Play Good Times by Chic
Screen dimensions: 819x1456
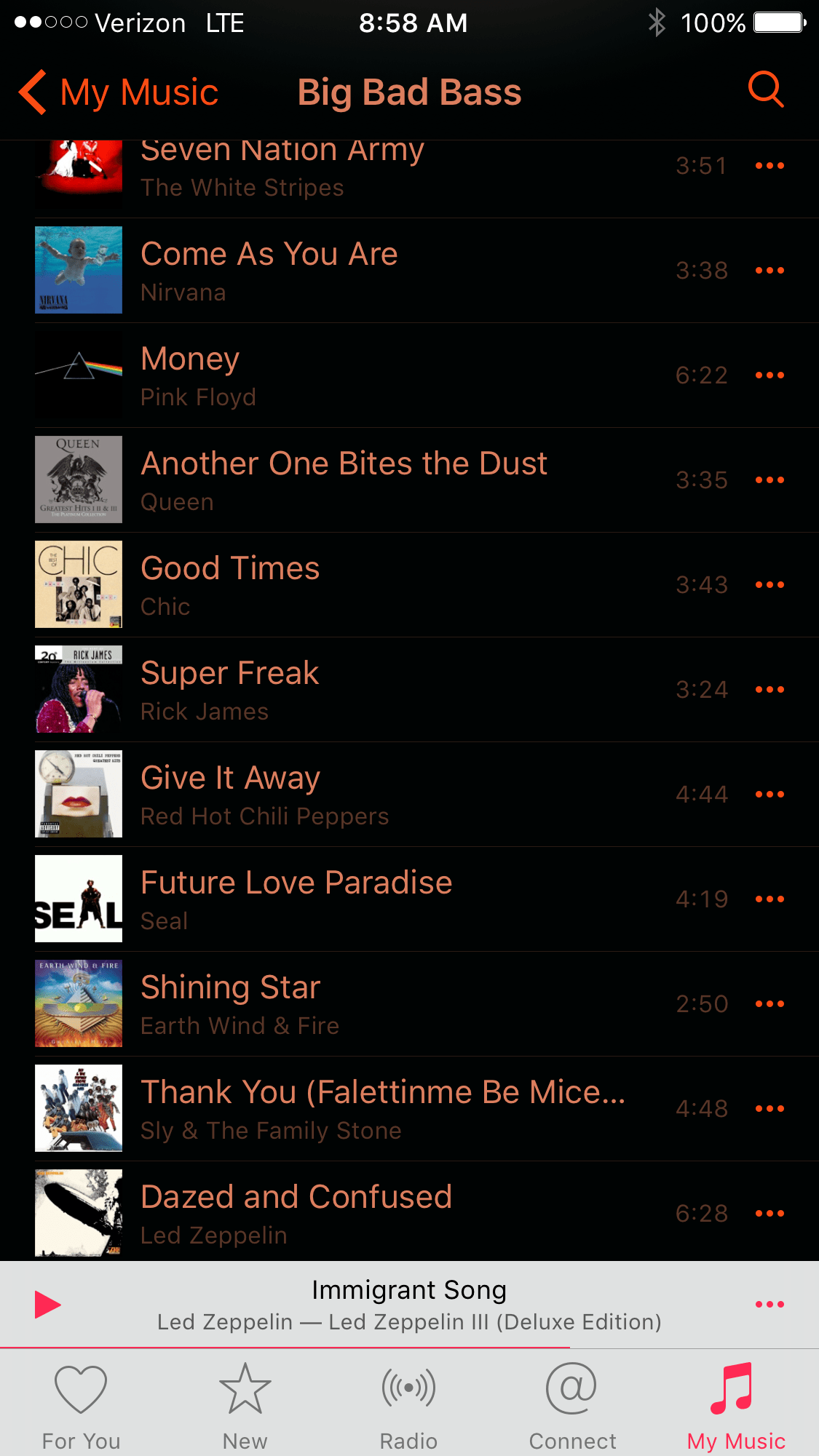230,585
